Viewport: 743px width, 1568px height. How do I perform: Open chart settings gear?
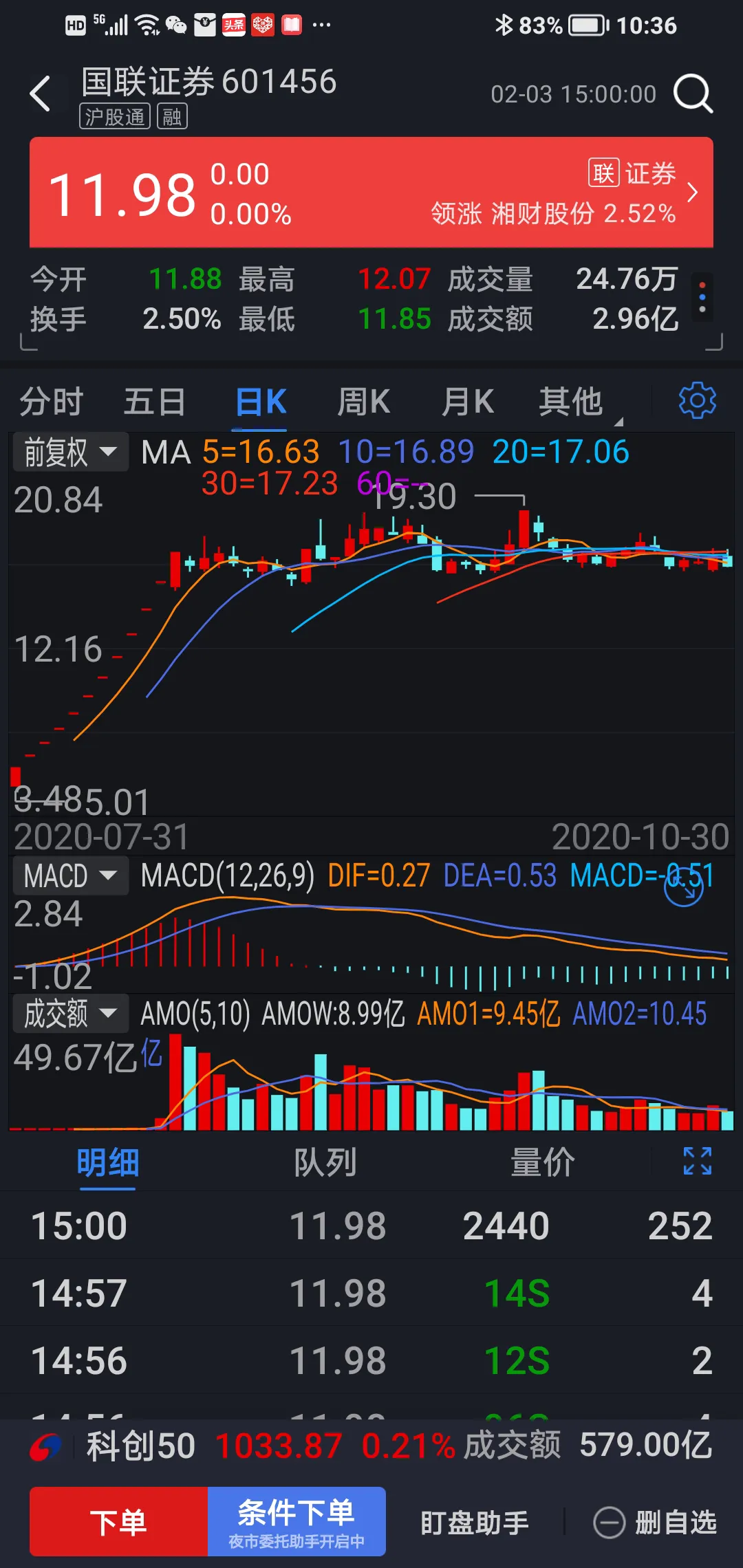(x=697, y=400)
